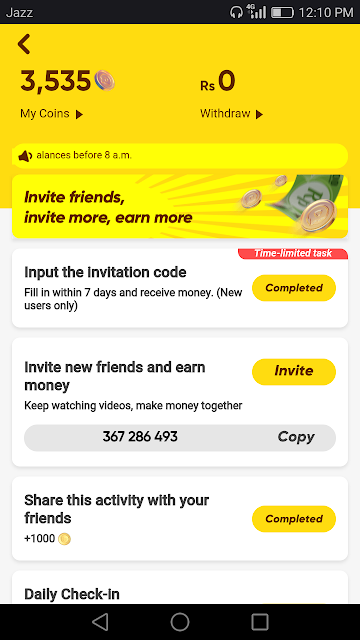
Task: Copy the invitation code 367 286 493
Action: point(296,437)
